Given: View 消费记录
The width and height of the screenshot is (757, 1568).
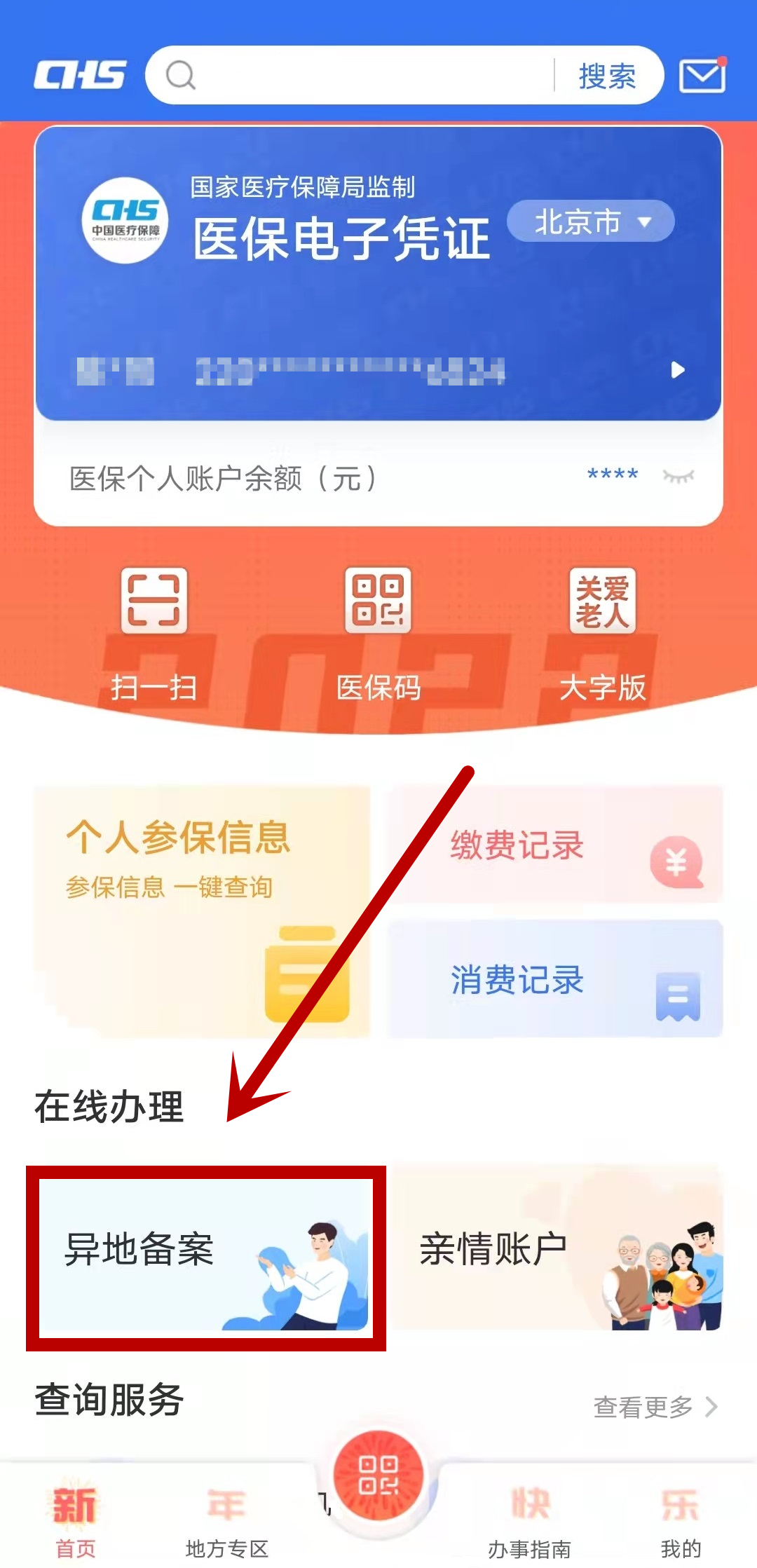Looking at the screenshot, I should point(555,979).
